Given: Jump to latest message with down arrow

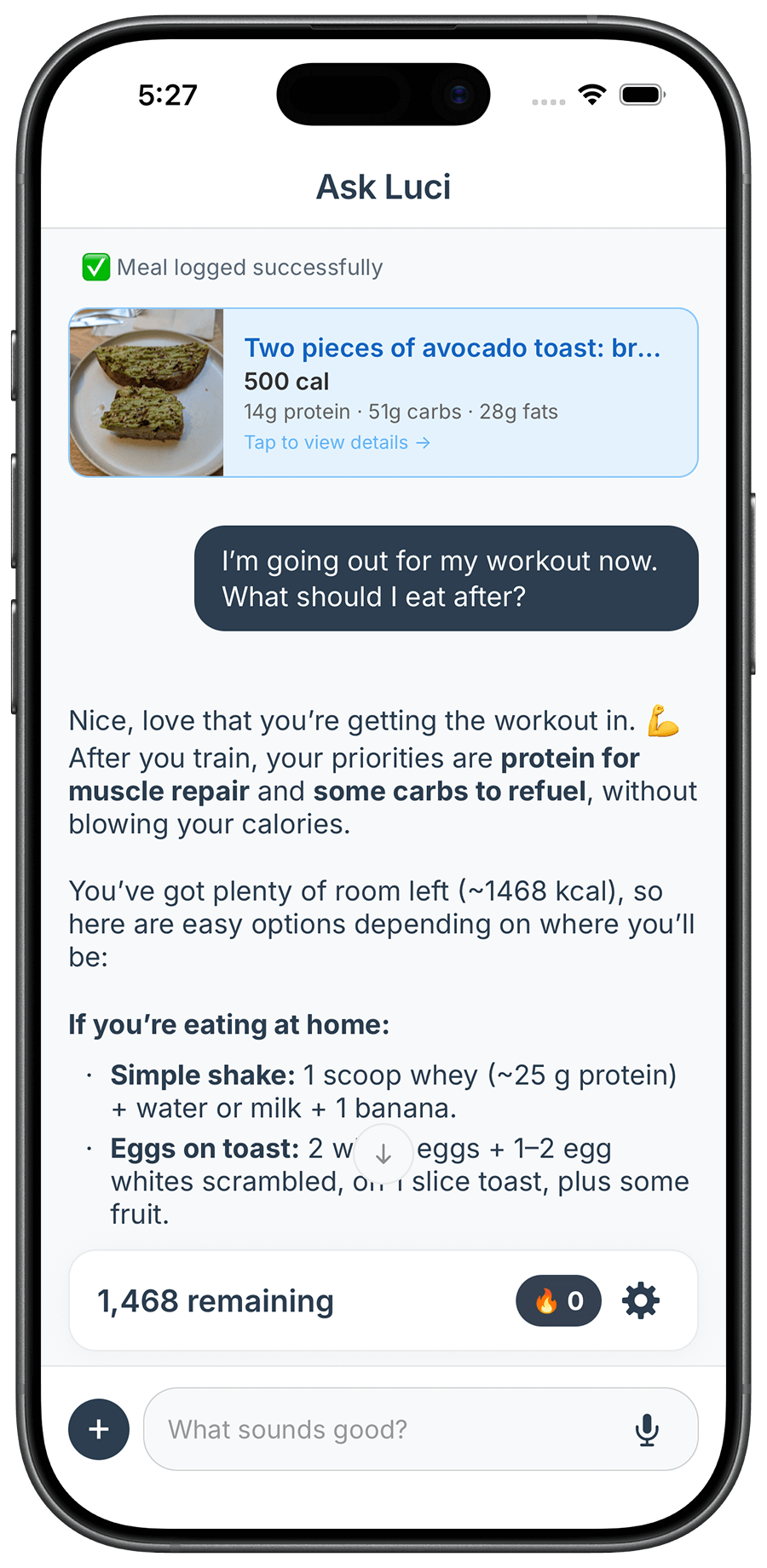Looking at the screenshot, I should (x=383, y=1155).
